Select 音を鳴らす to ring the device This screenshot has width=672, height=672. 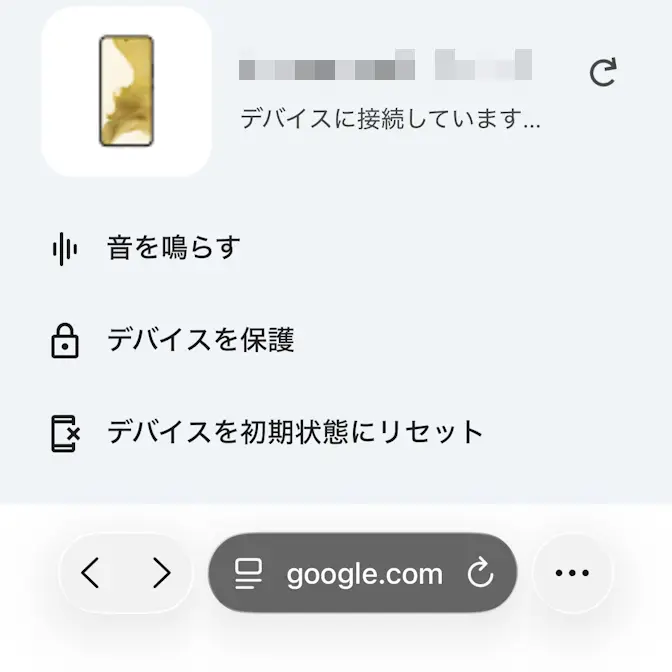(x=173, y=248)
